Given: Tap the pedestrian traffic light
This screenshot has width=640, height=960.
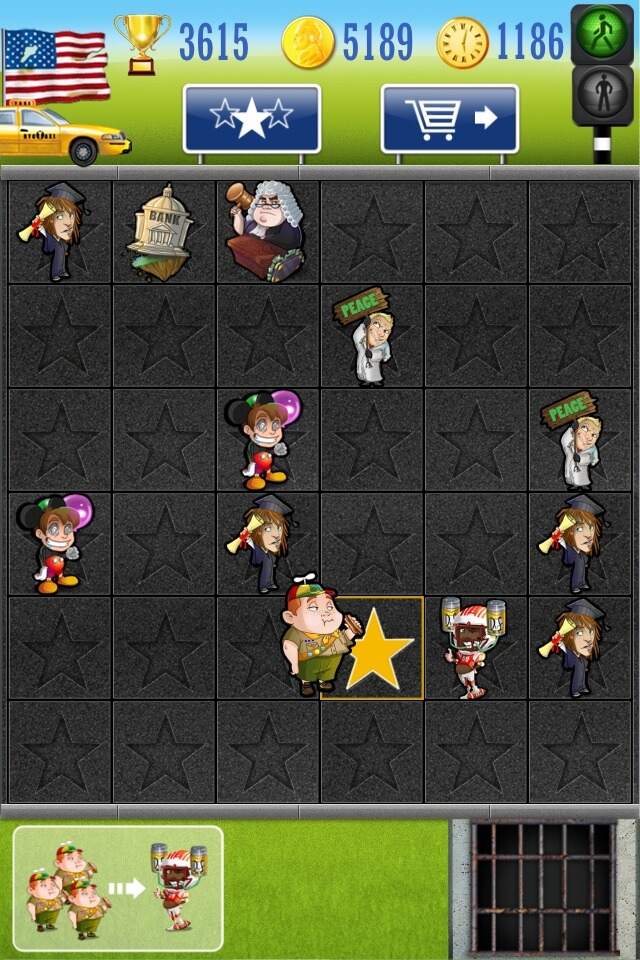Looking at the screenshot, I should 601,65.
